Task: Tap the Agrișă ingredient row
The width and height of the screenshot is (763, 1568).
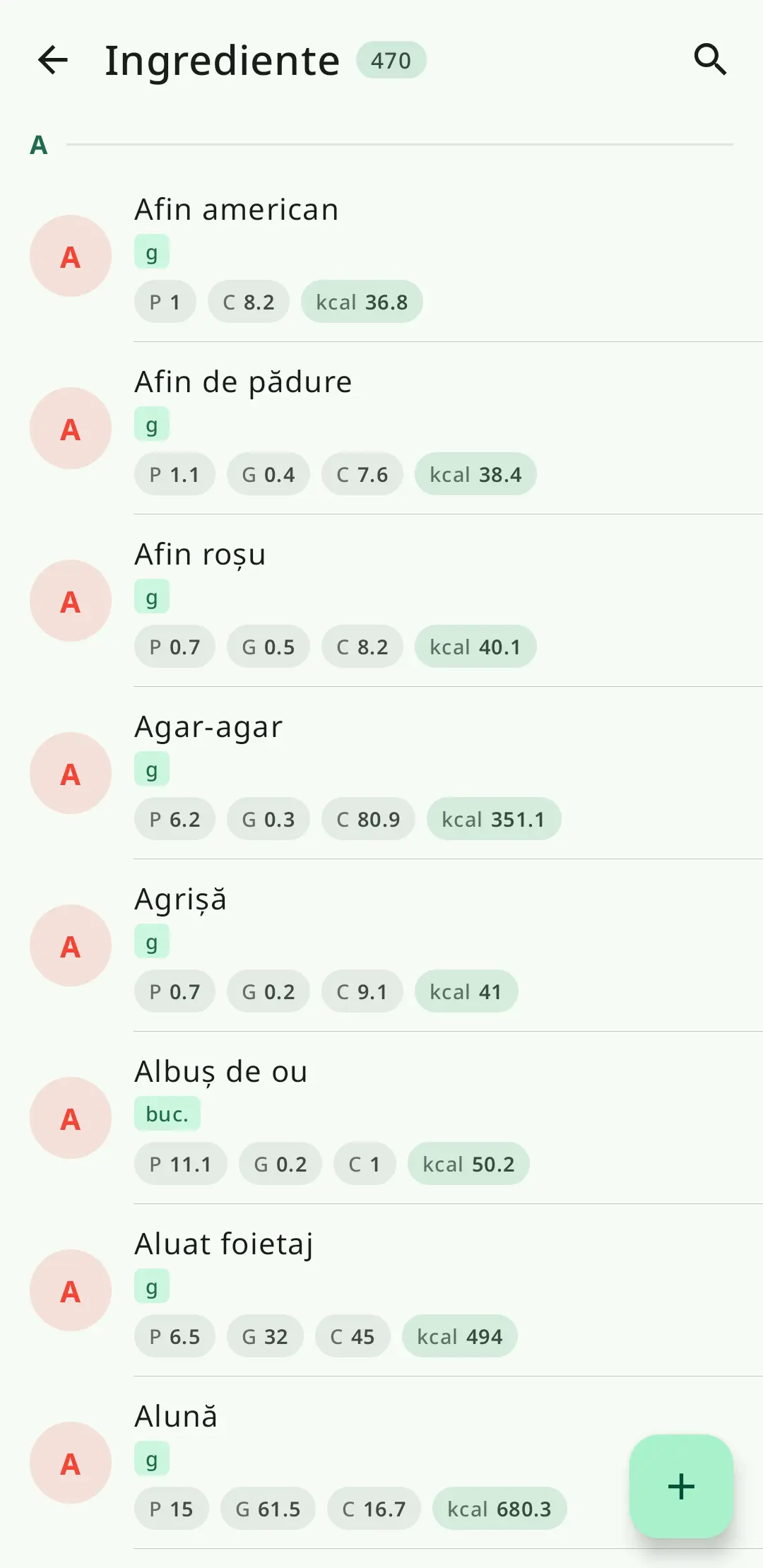Action: point(381,945)
